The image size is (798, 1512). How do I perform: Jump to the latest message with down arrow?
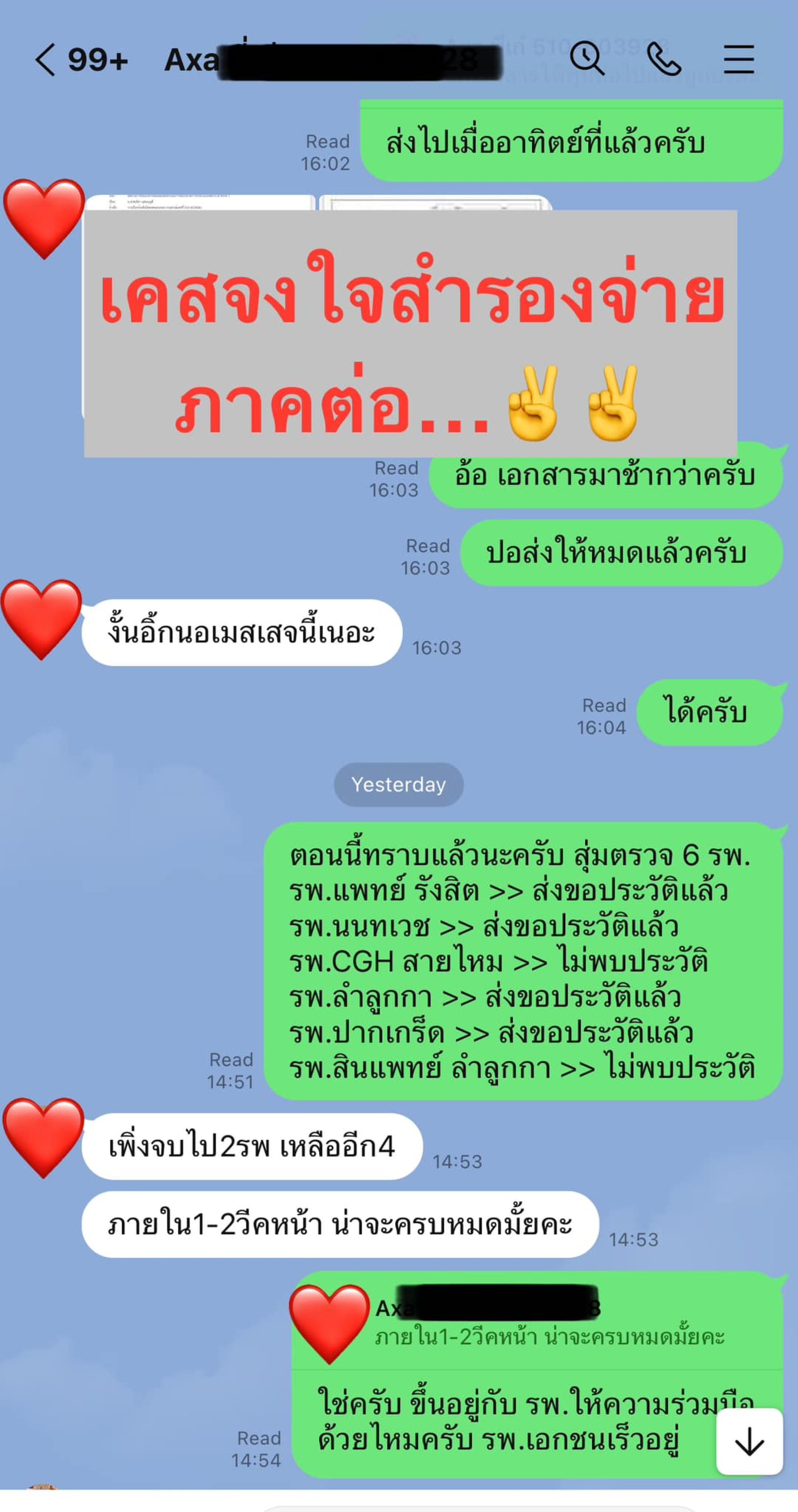pos(749,1441)
